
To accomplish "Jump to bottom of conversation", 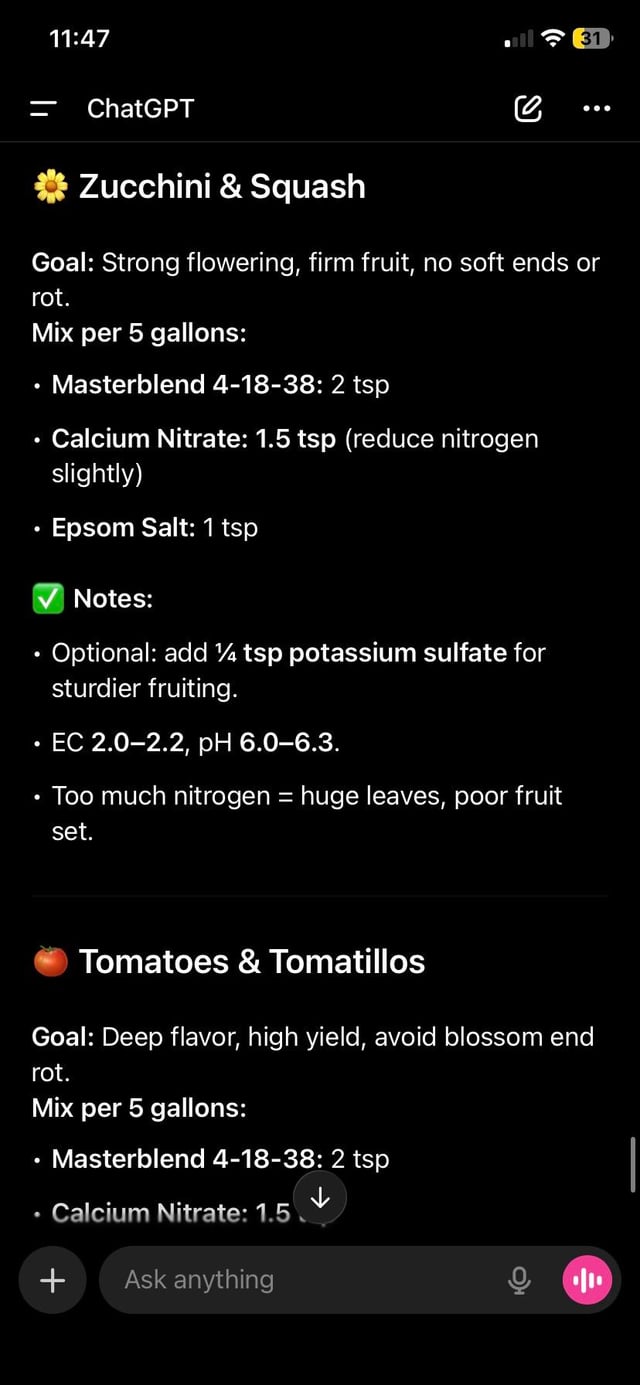I will click(320, 1198).
